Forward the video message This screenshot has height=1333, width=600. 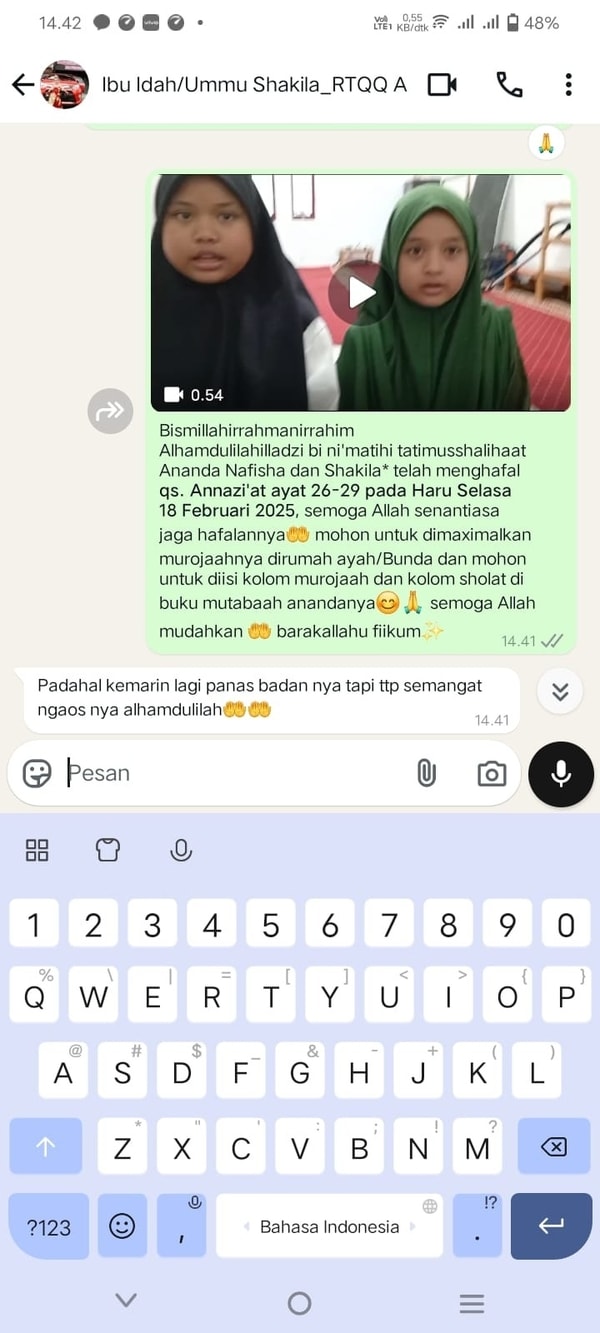click(110, 410)
